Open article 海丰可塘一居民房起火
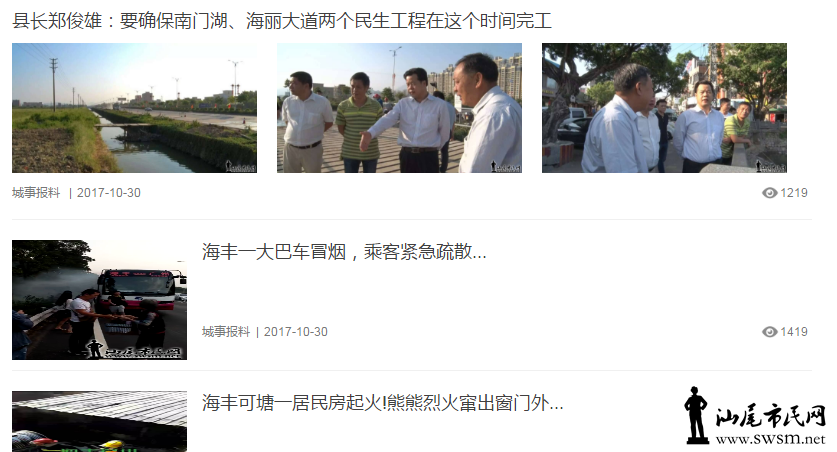The height and width of the screenshot is (452, 837). click(382, 403)
